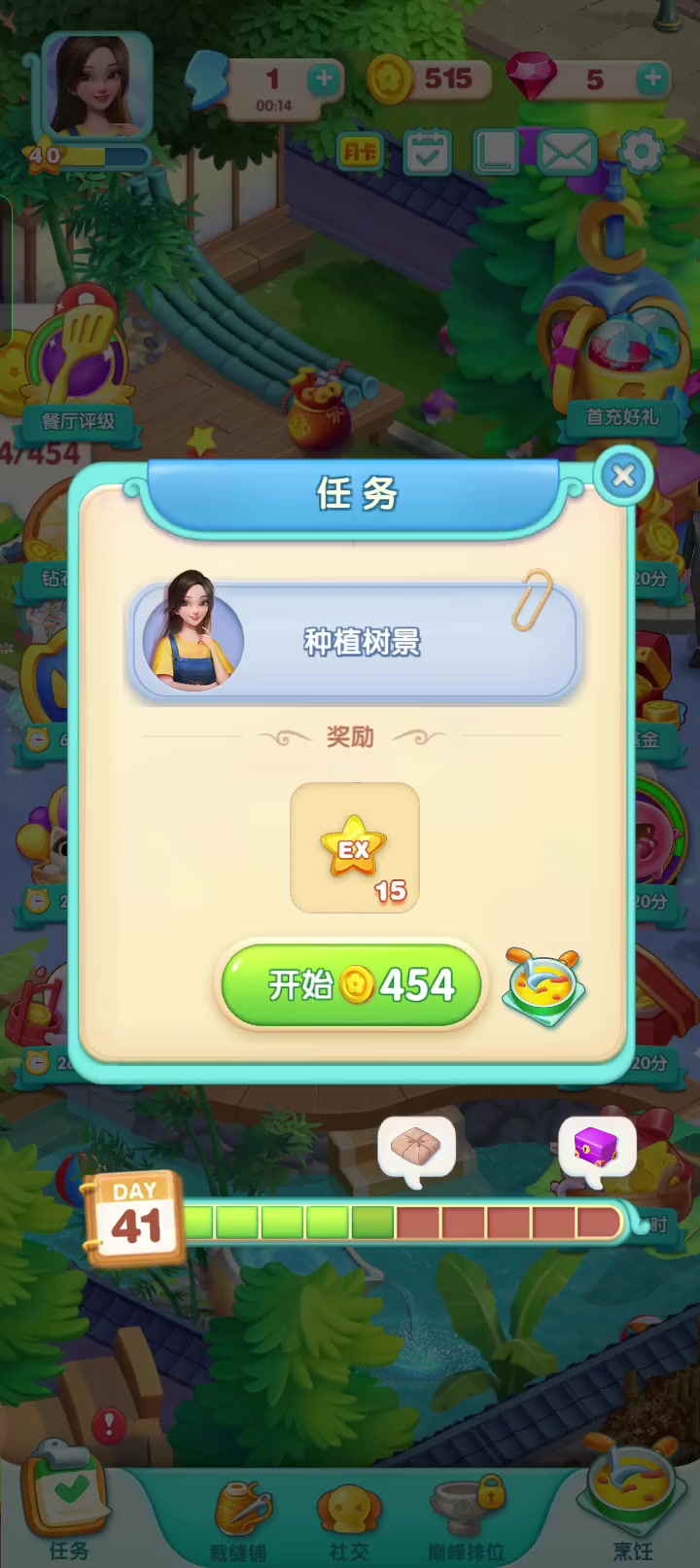Switch to the 社交 tab
700x1568 pixels.
348,1522
